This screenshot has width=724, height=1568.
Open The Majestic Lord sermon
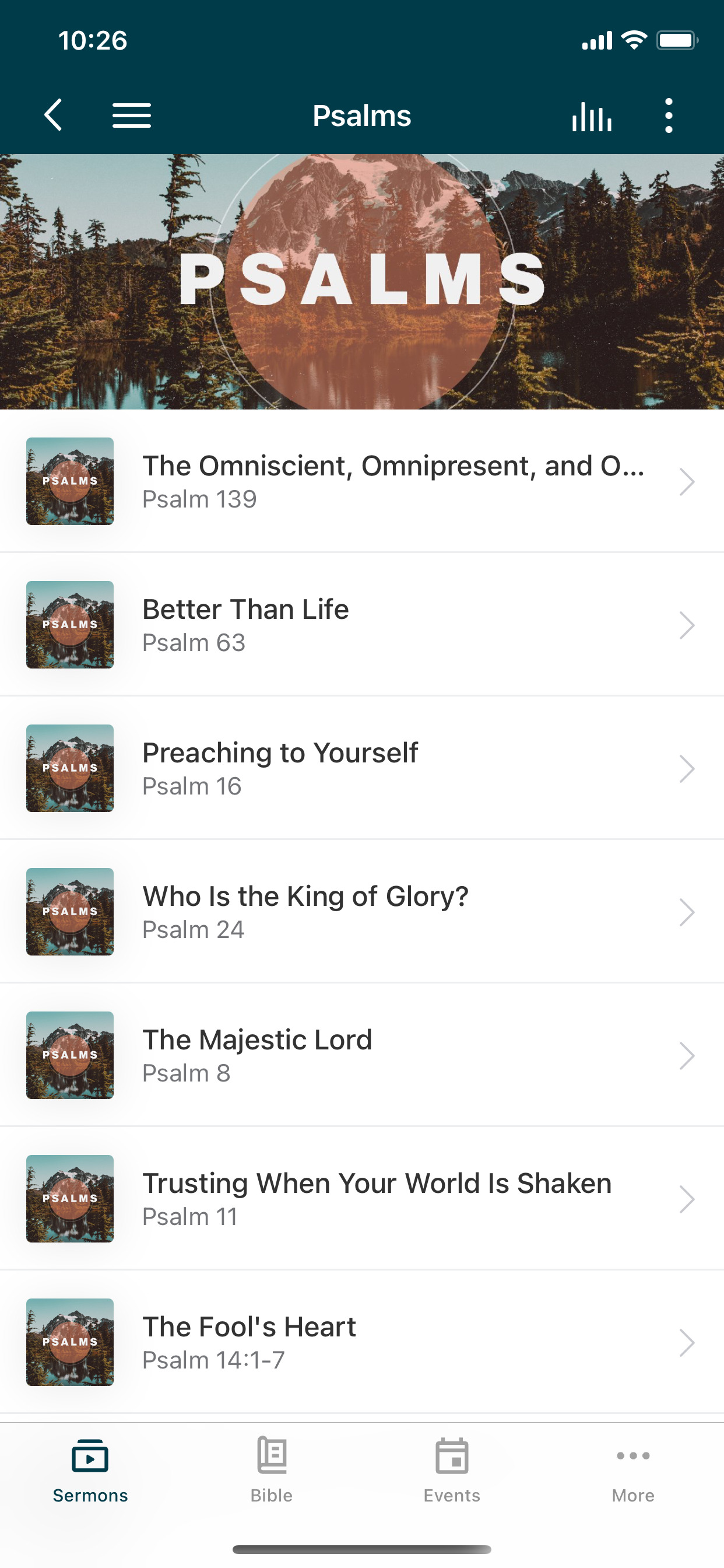362,1055
